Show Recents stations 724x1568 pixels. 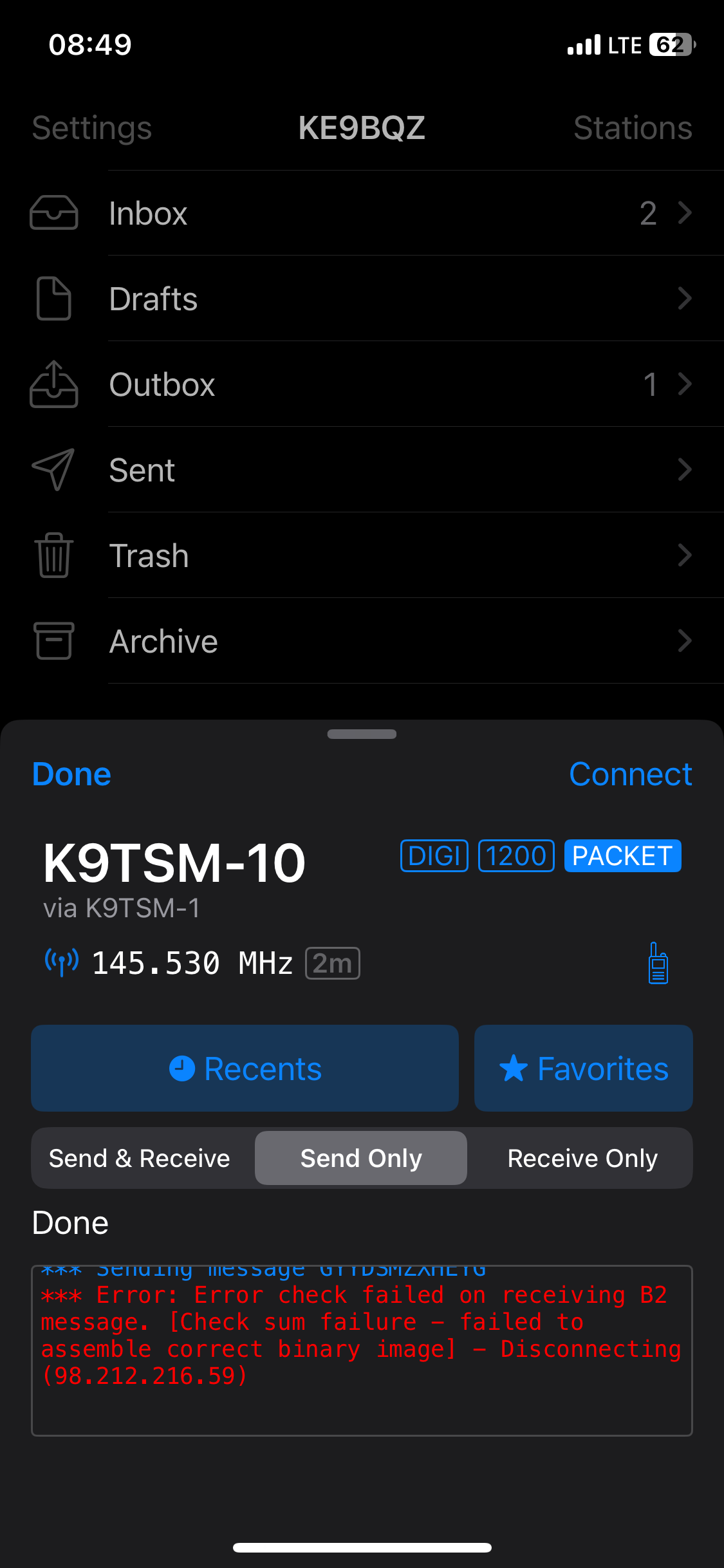245,1069
